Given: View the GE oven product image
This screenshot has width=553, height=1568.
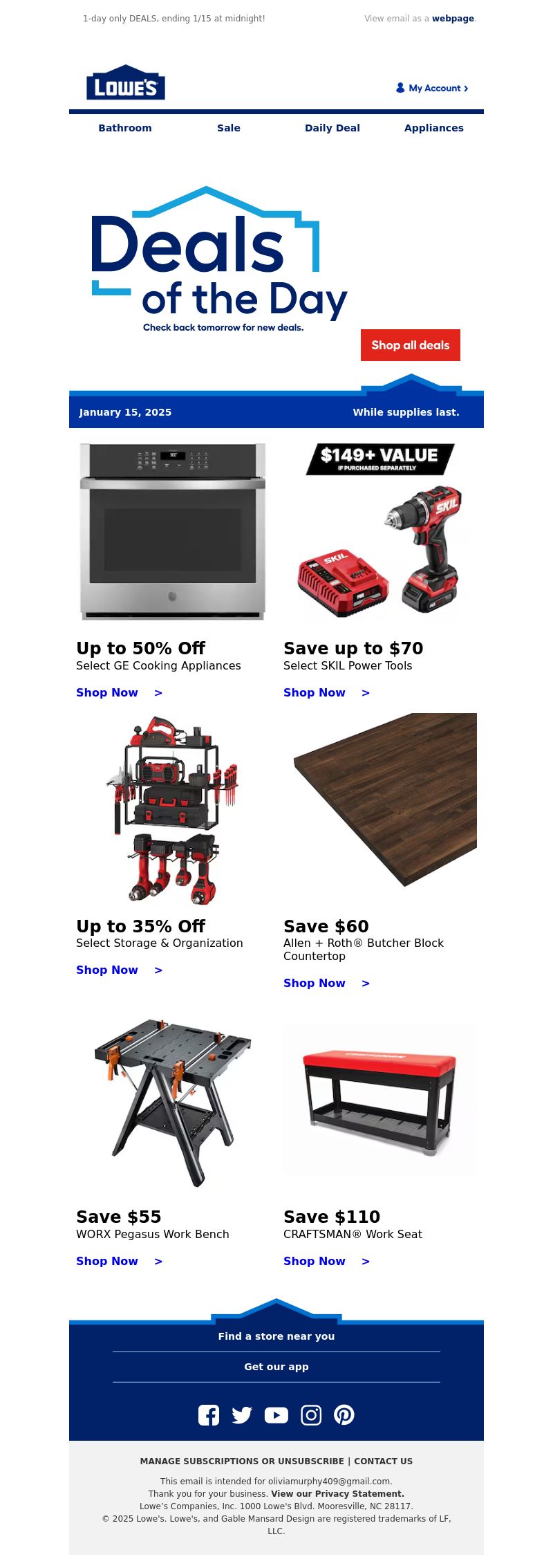Looking at the screenshot, I should pos(173,531).
